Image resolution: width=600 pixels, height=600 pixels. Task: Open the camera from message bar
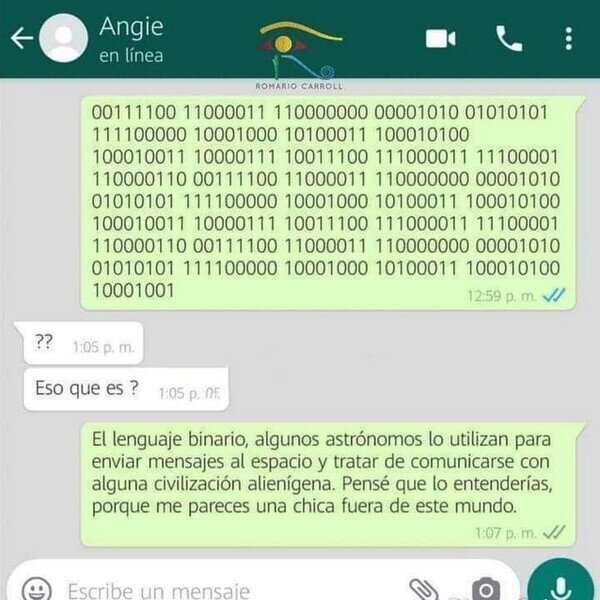click(486, 589)
